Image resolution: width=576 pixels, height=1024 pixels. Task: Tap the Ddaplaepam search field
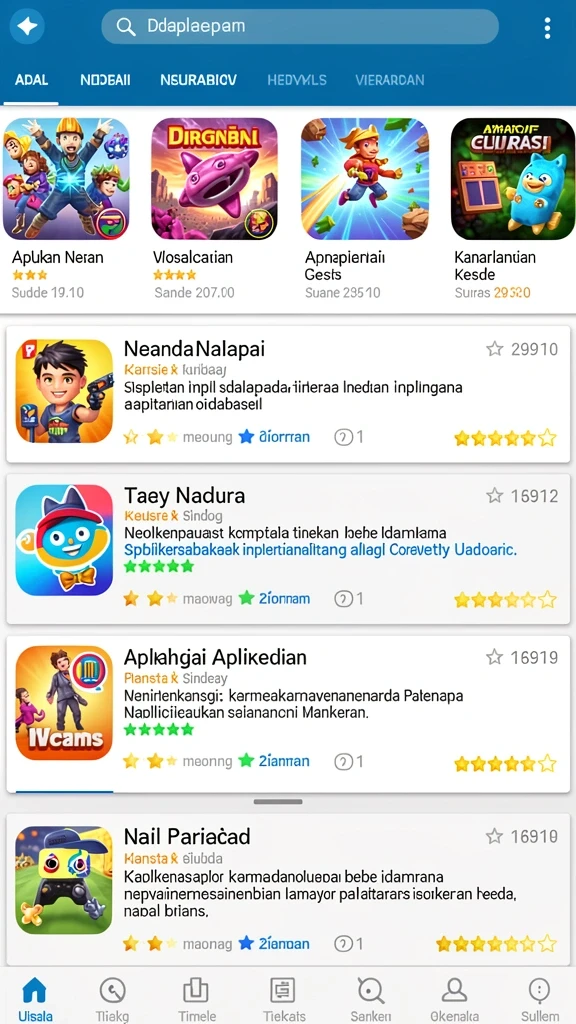click(x=300, y=27)
